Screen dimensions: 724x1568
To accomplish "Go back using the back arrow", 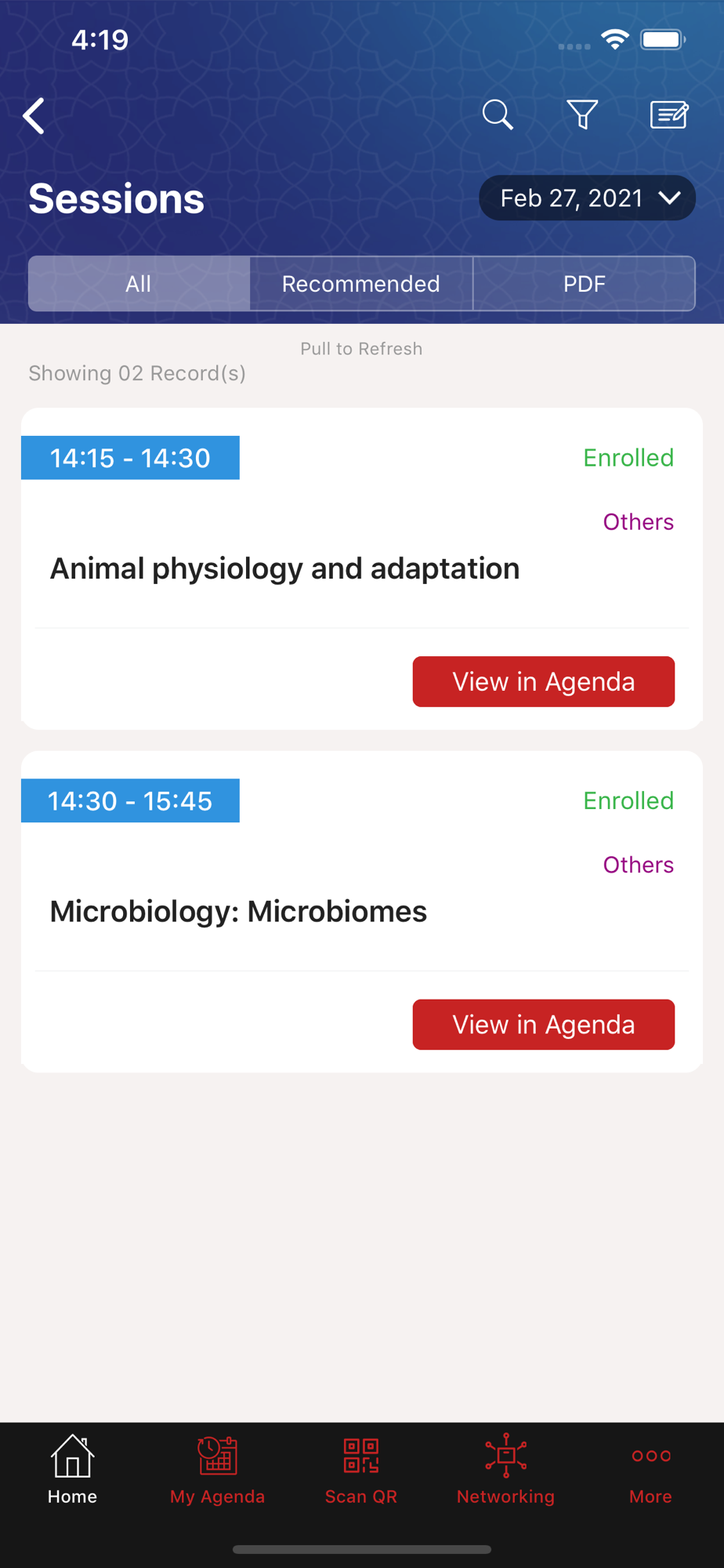I will (x=34, y=116).
